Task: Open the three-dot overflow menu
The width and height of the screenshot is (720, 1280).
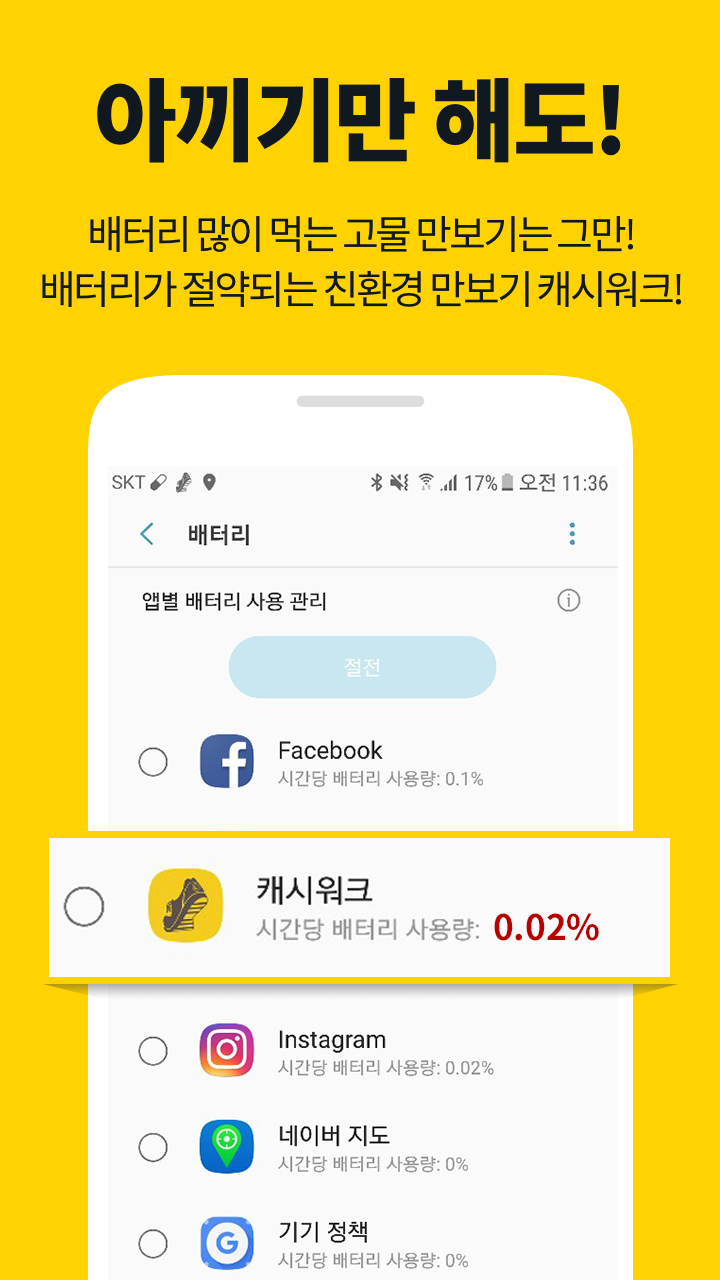Action: (x=572, y=534)
